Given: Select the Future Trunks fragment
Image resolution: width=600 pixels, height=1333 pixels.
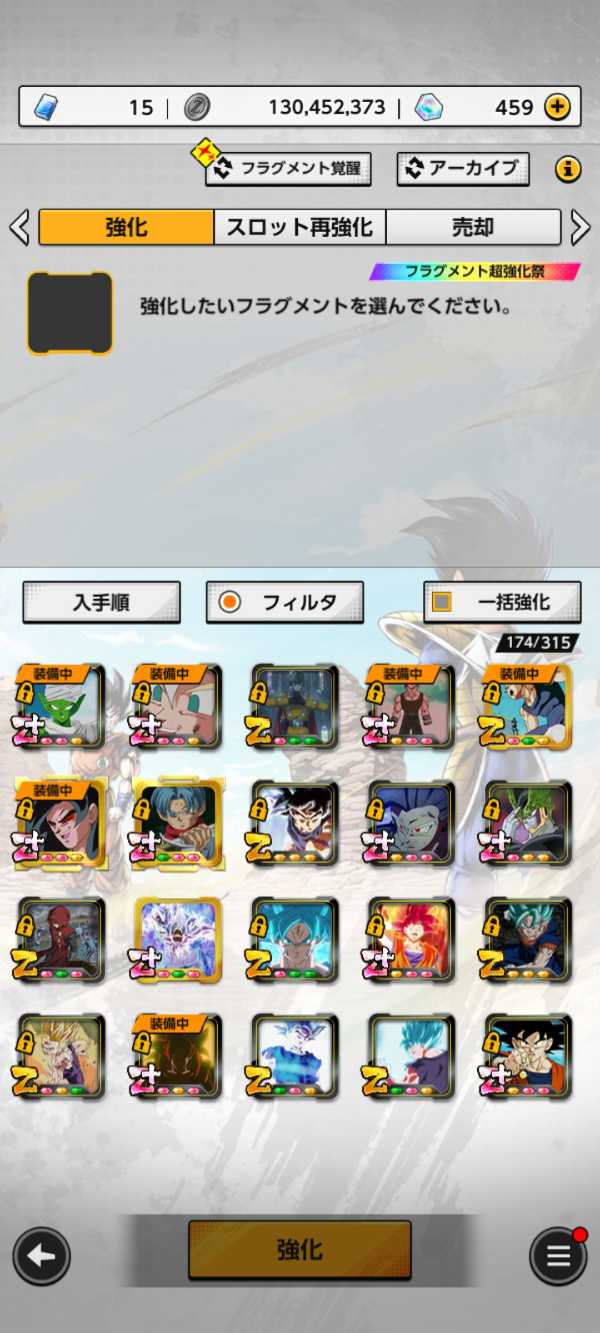Looking at the screenshot, I should pyautogui.click(x=178, y=823).
